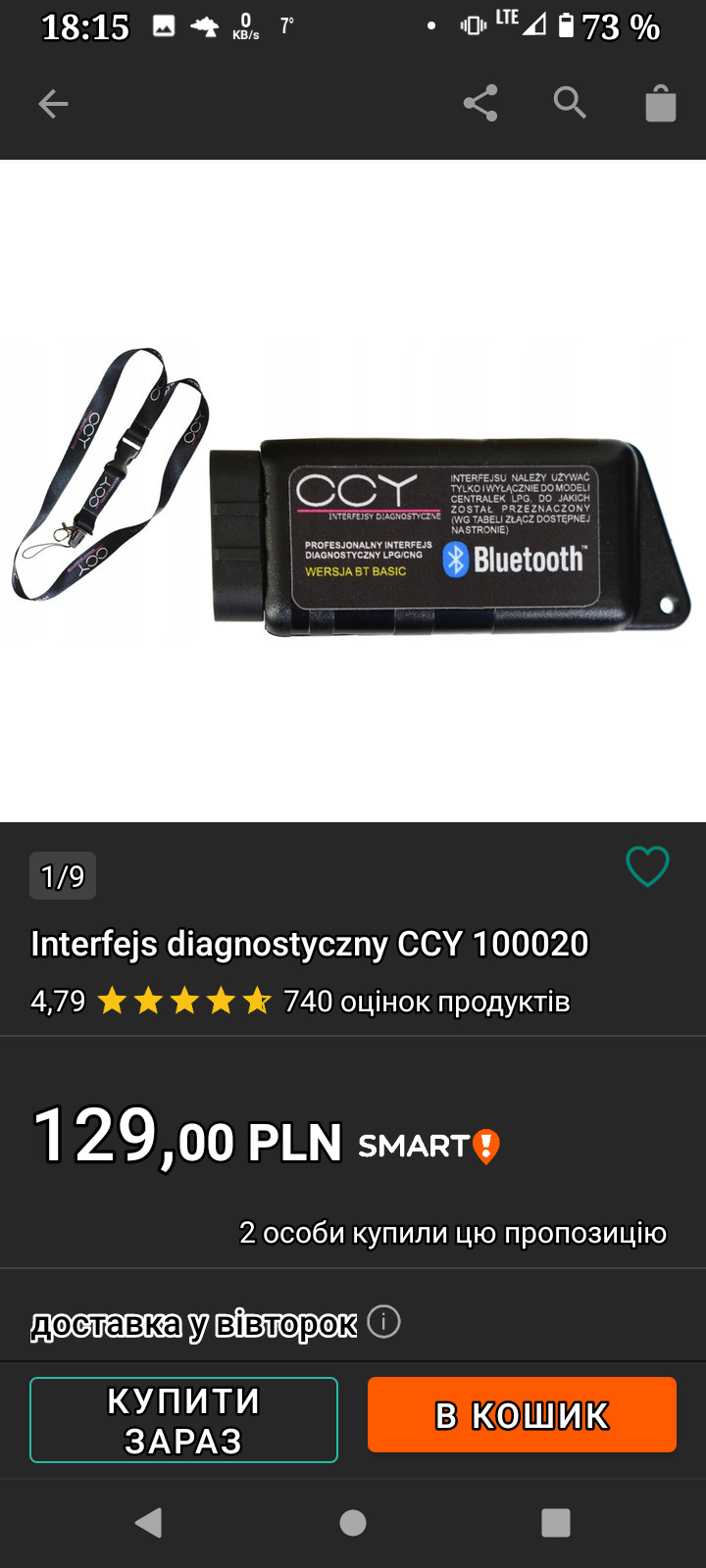Open recent apps from navigation bar
The image size is (706, 1568).
pos(555,1522)
